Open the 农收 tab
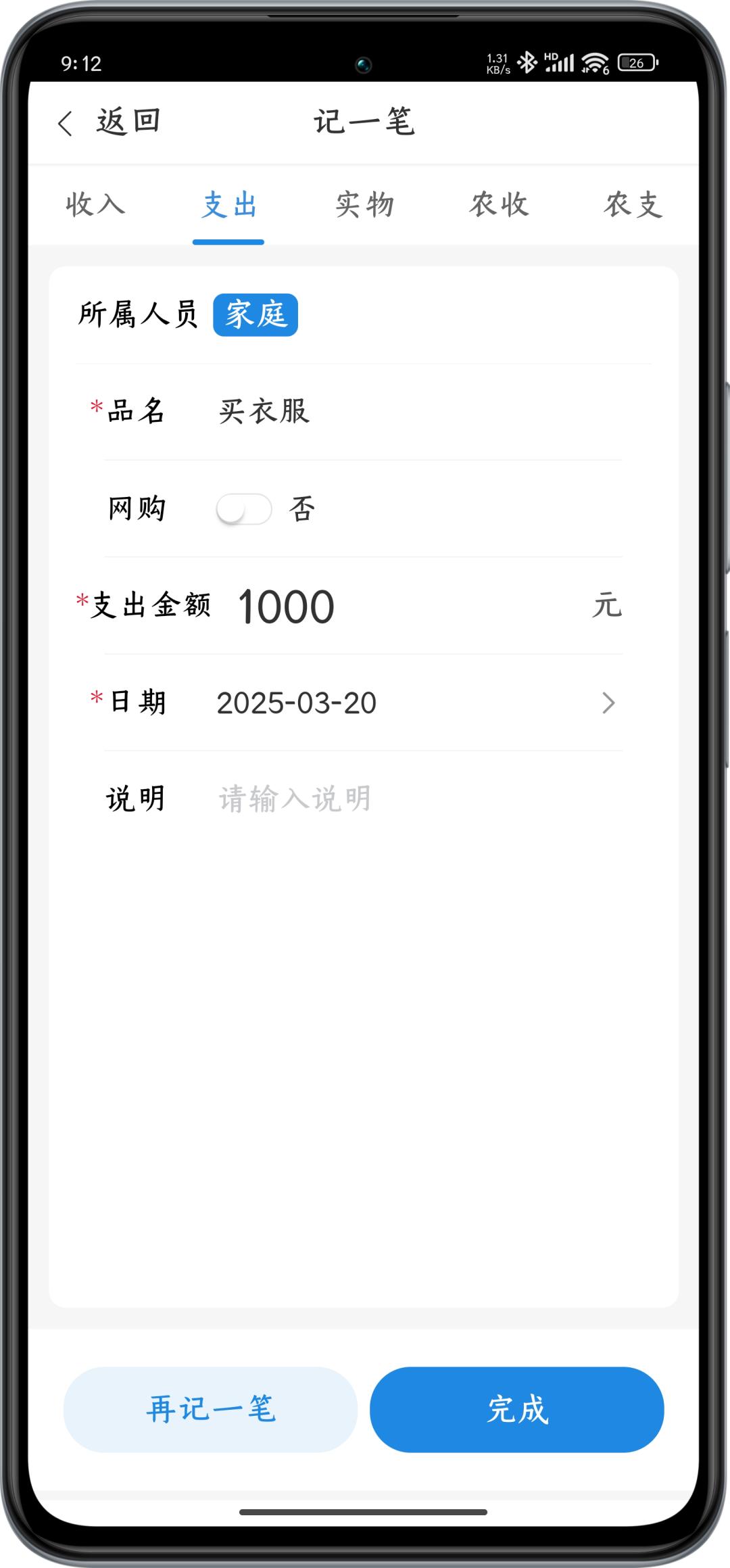The height and width of the screenshot is (1568, 730). point(499,204)
